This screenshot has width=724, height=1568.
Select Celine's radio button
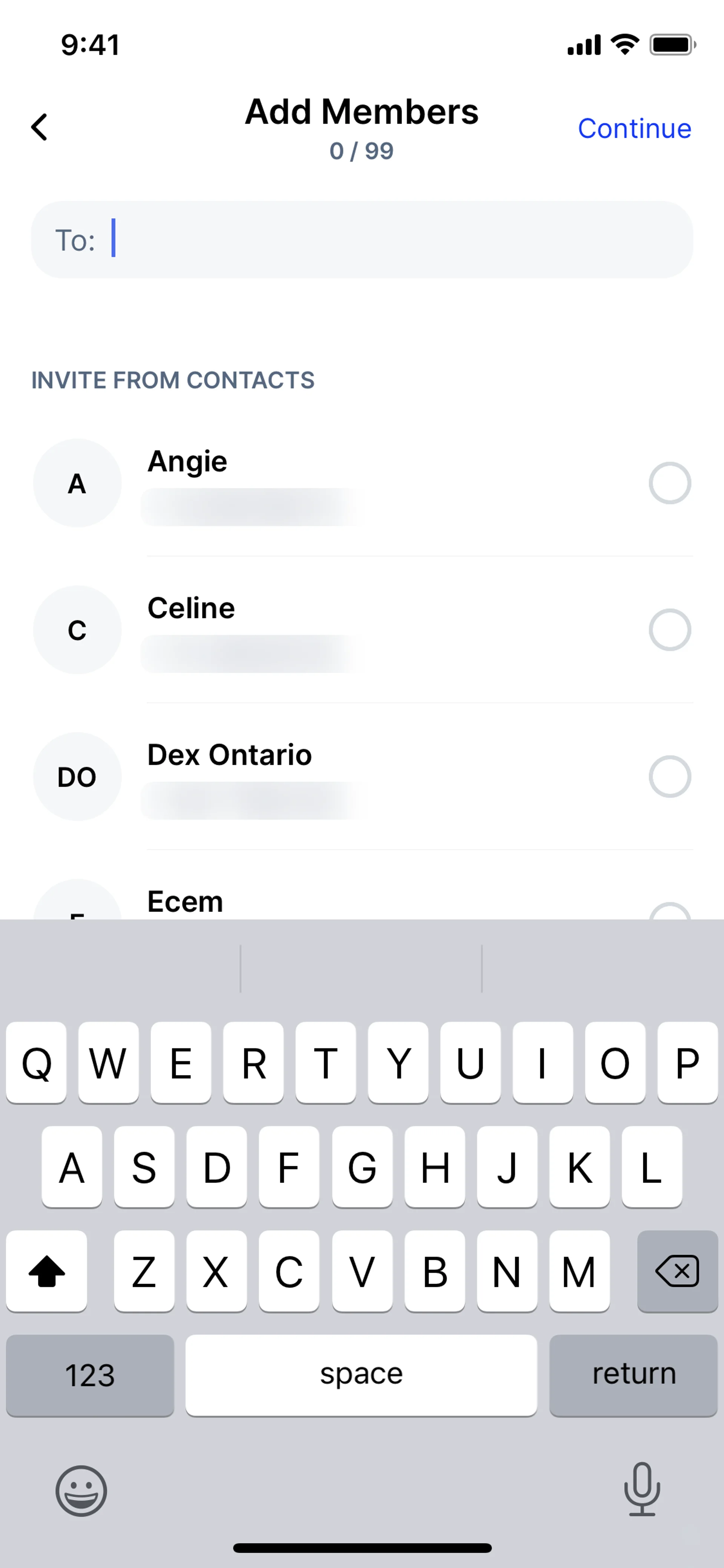pyautogui.click(x=669, y=630)
